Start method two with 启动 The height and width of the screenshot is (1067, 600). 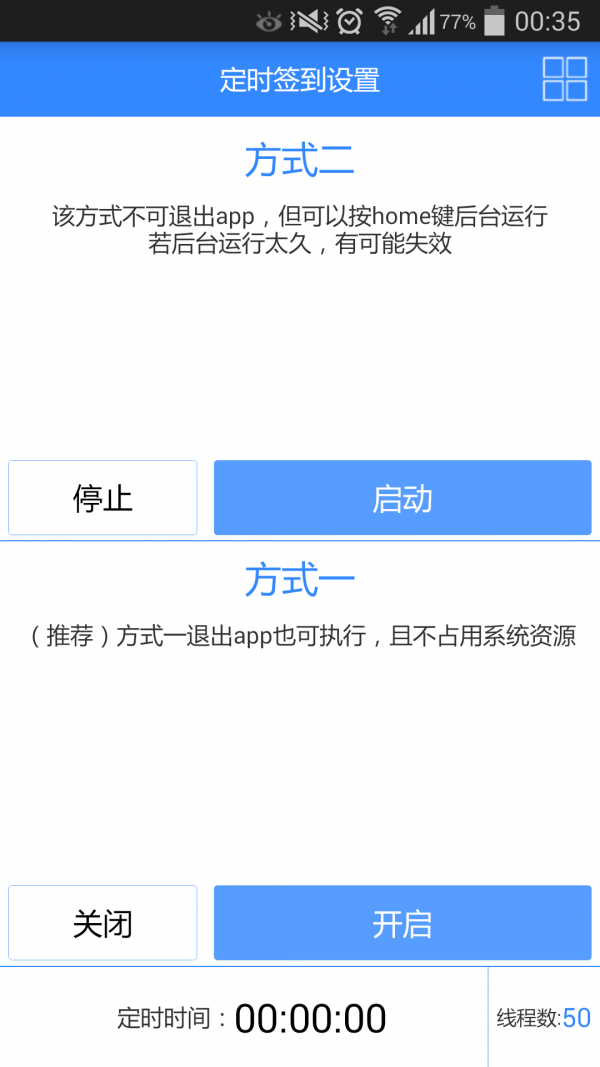(402, 498)
